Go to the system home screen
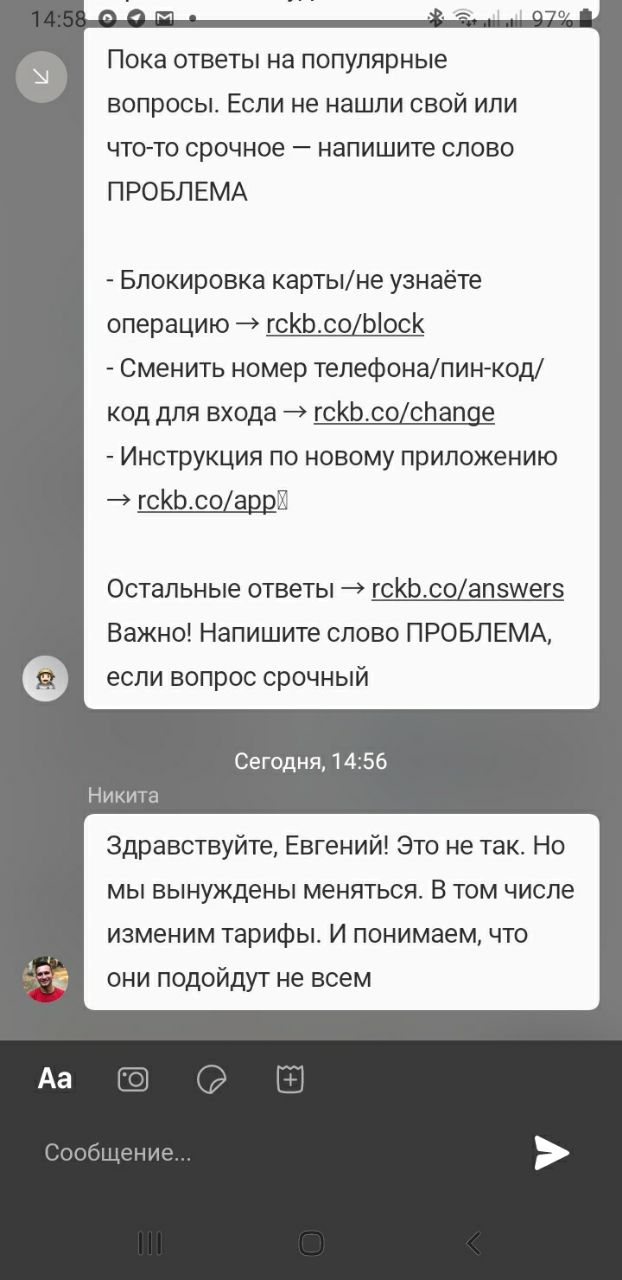Viewport: 622px width, 1280px height. click(x=311, y=1243)
